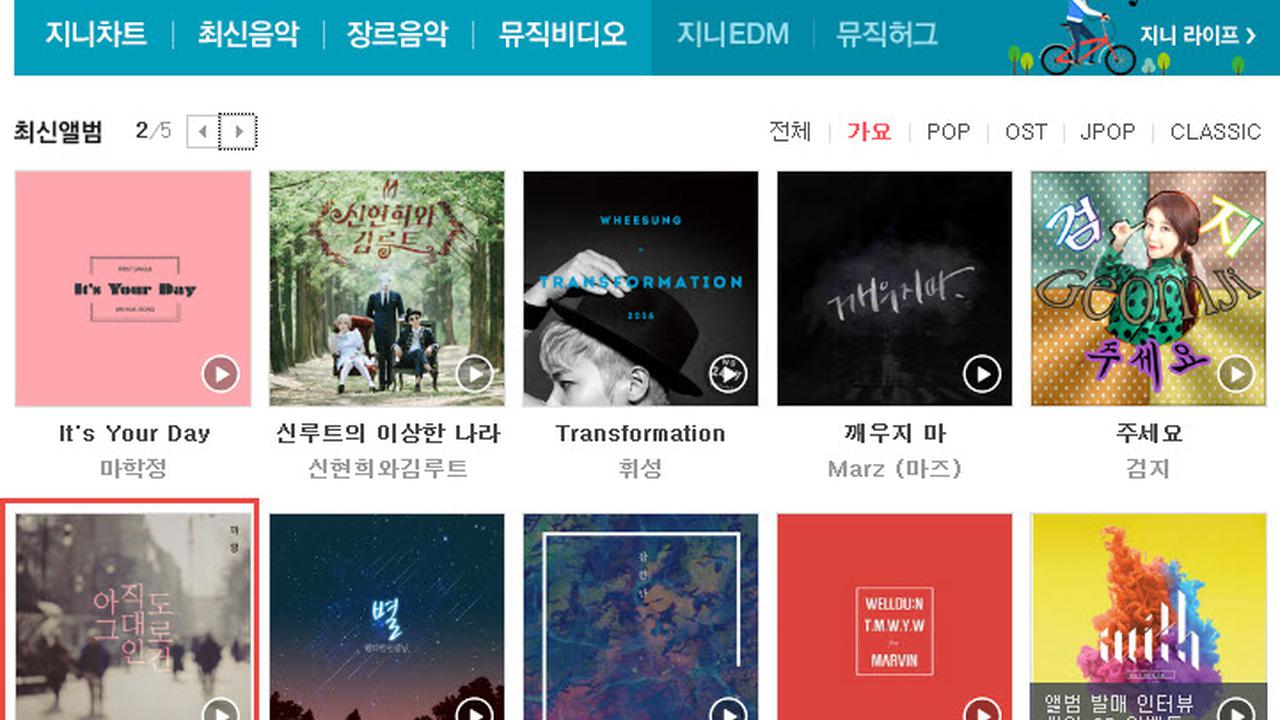Viewport: 1280px width, 720px height.
Task: Open the 지니차트 menu
Action: 95,34
